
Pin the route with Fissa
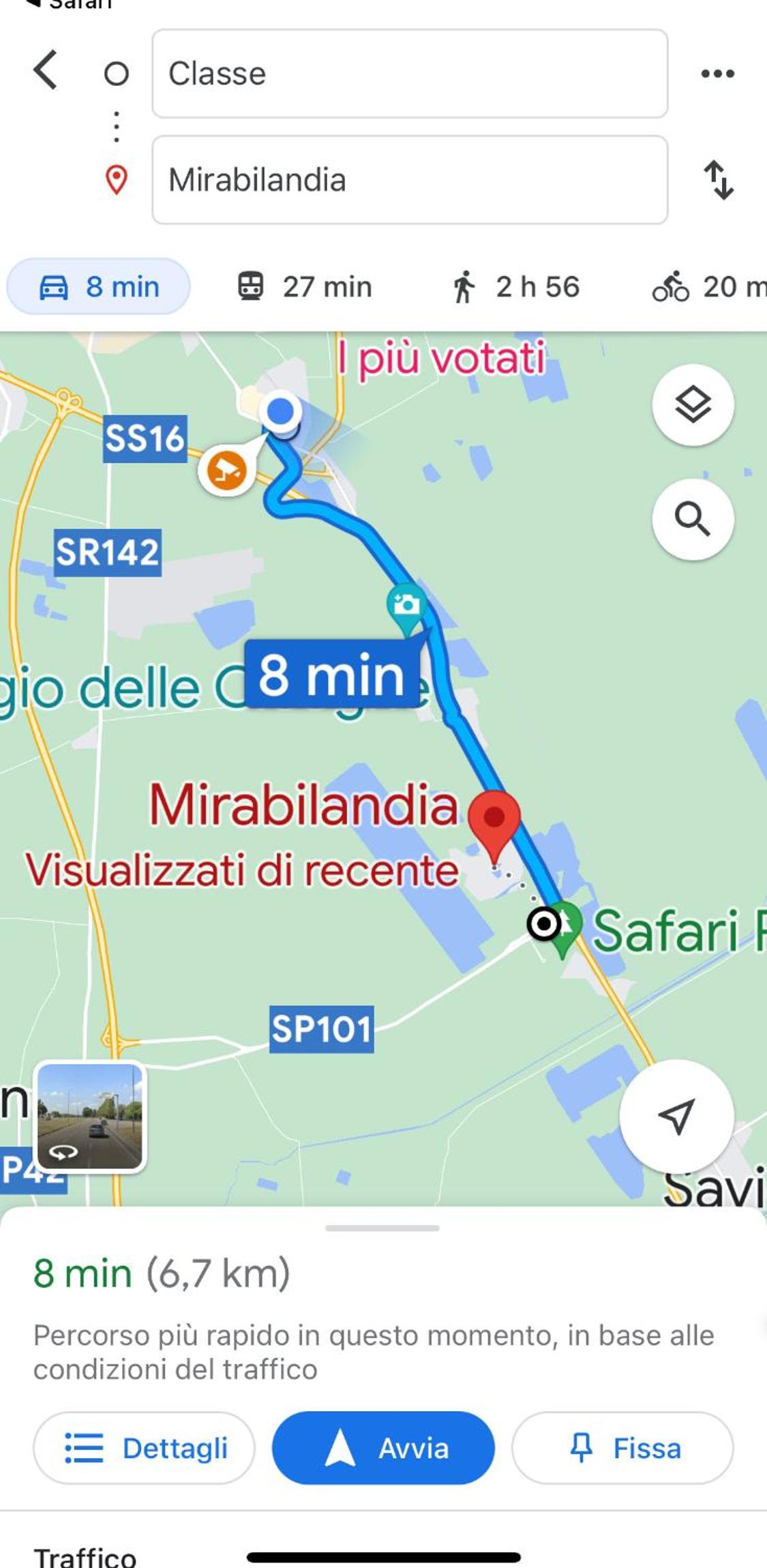pos(622,1447)
